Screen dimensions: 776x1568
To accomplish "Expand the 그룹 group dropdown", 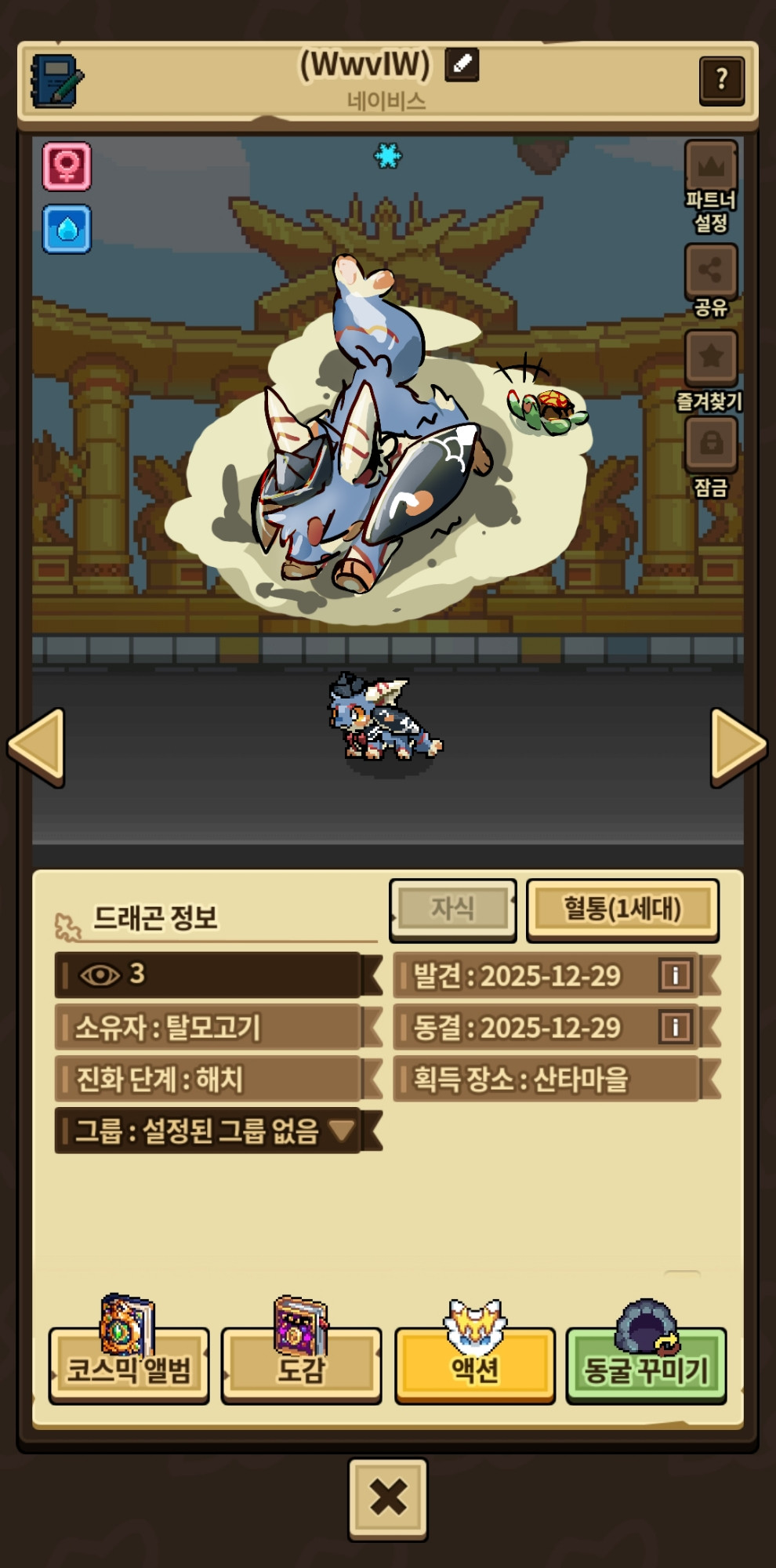I will [x=341, y=1131].
